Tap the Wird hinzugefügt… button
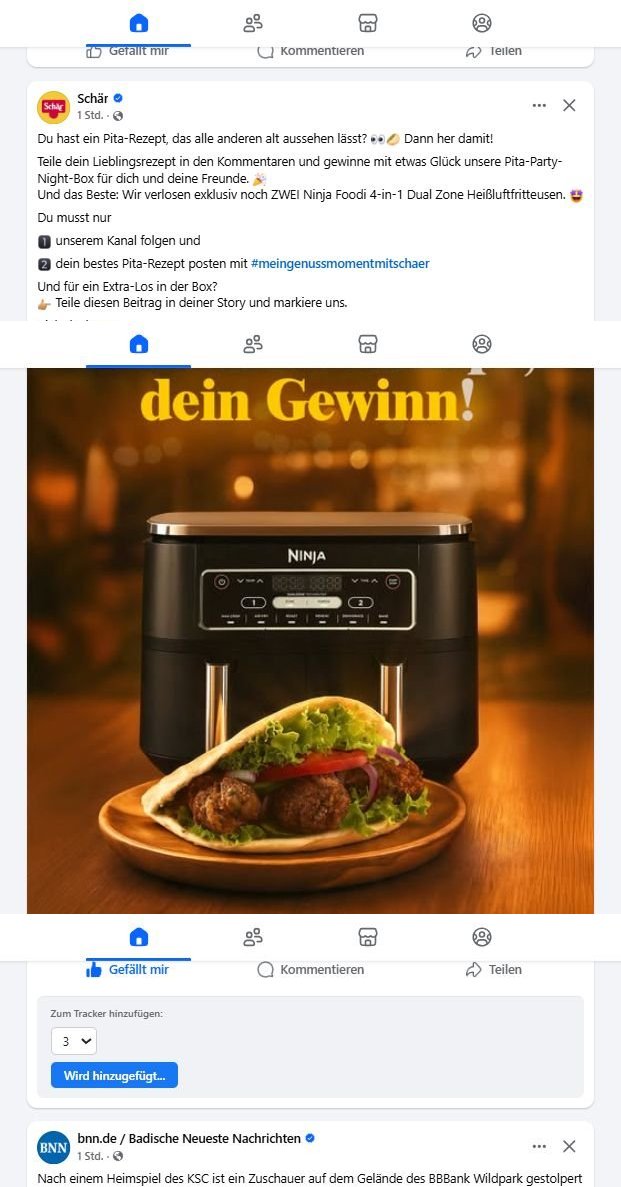Viewport: 621px width, 1187px height. (x=114, y=1075)
